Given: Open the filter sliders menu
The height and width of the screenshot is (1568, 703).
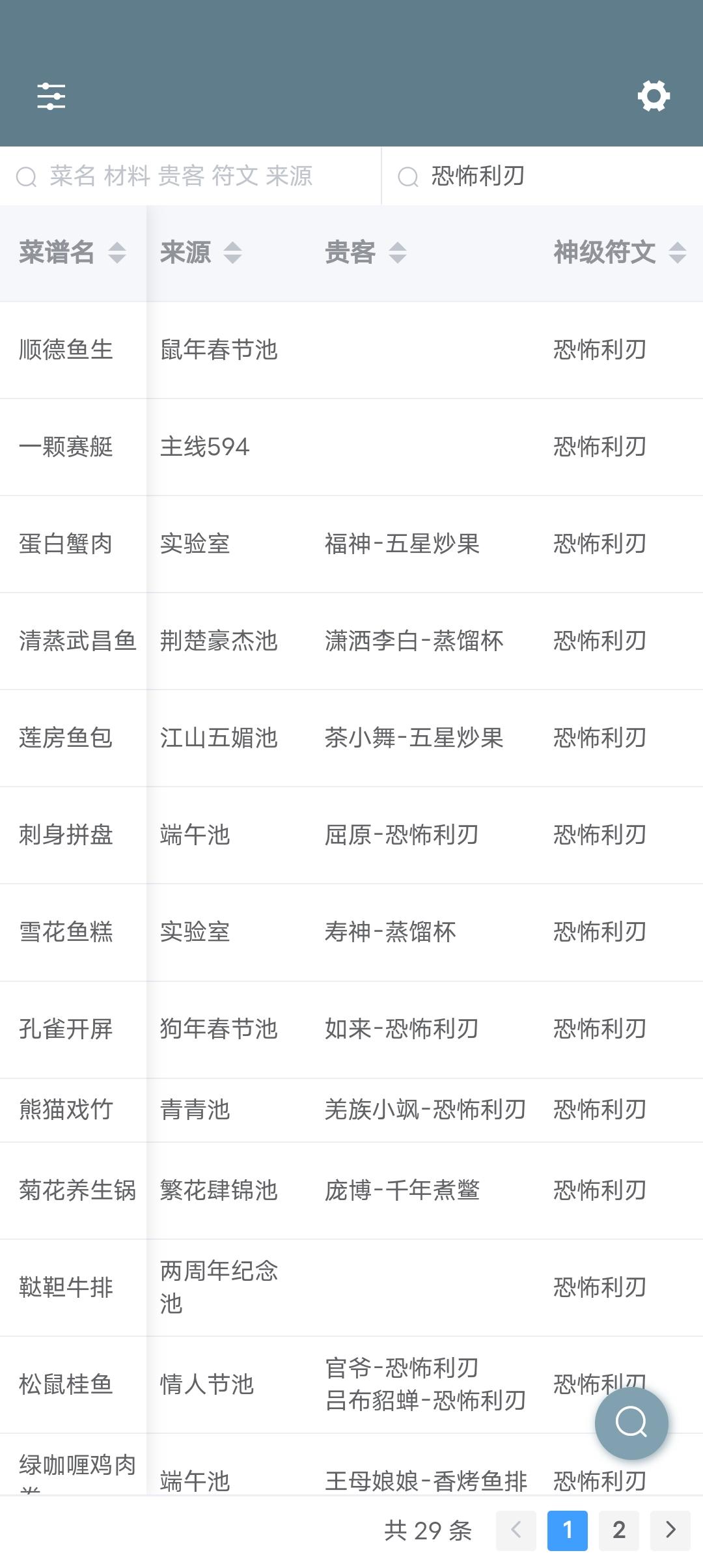Looking at the screenshot, I should [51, 96].
